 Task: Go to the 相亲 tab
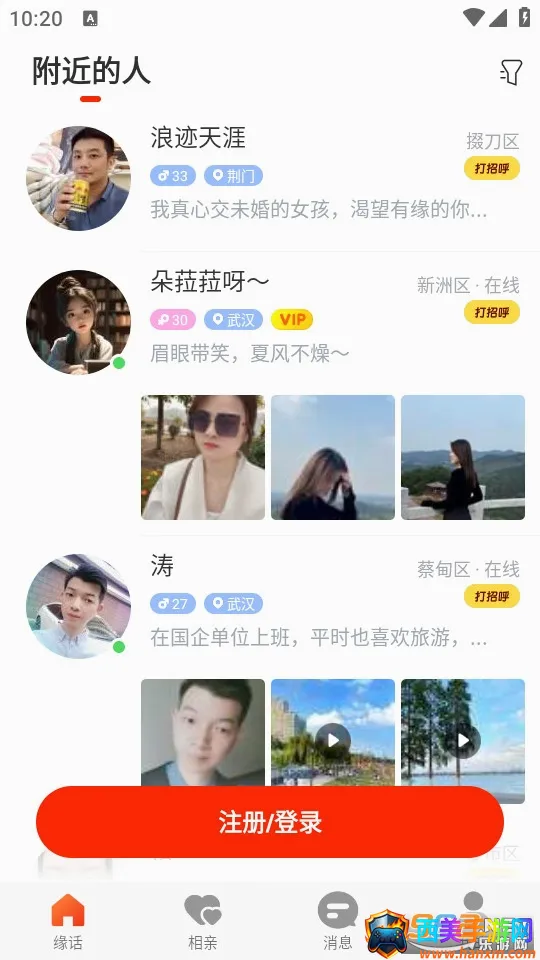(x=203, y=921)
